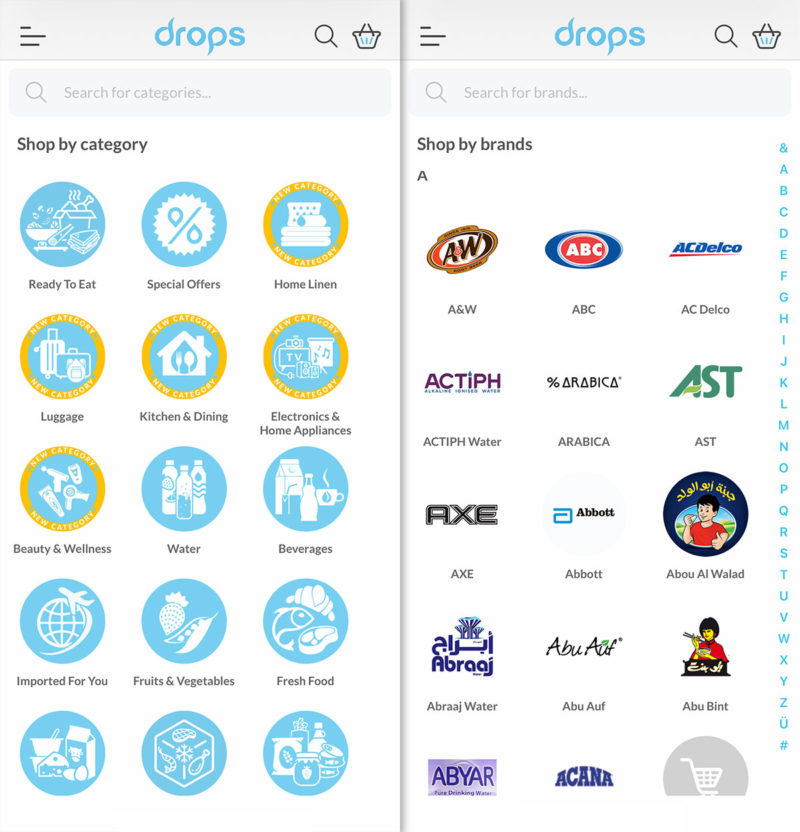Open Electronics & Home Appliances category
This screenshot has height=832, width=800.
click(x=304, y=356)
